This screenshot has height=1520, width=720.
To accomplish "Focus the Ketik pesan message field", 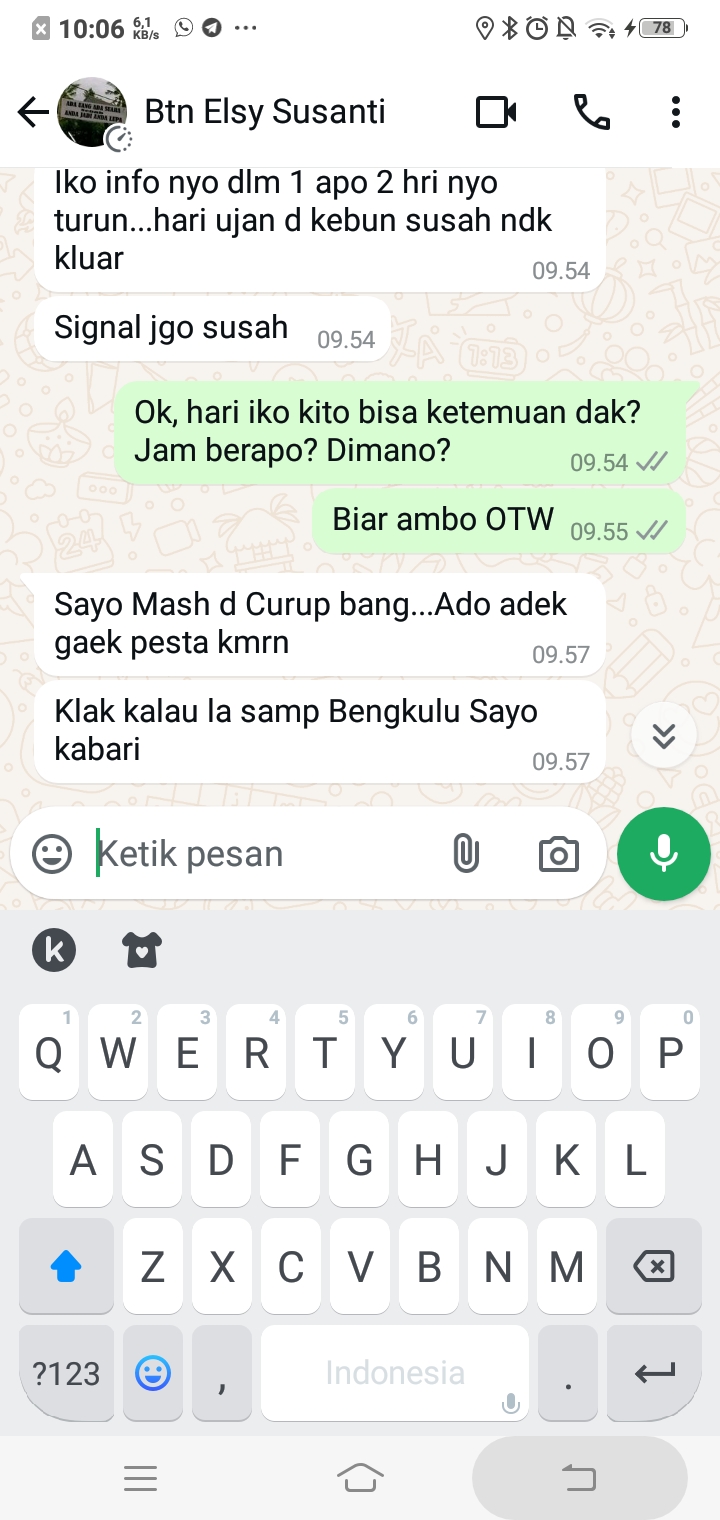I will (260, 854).
